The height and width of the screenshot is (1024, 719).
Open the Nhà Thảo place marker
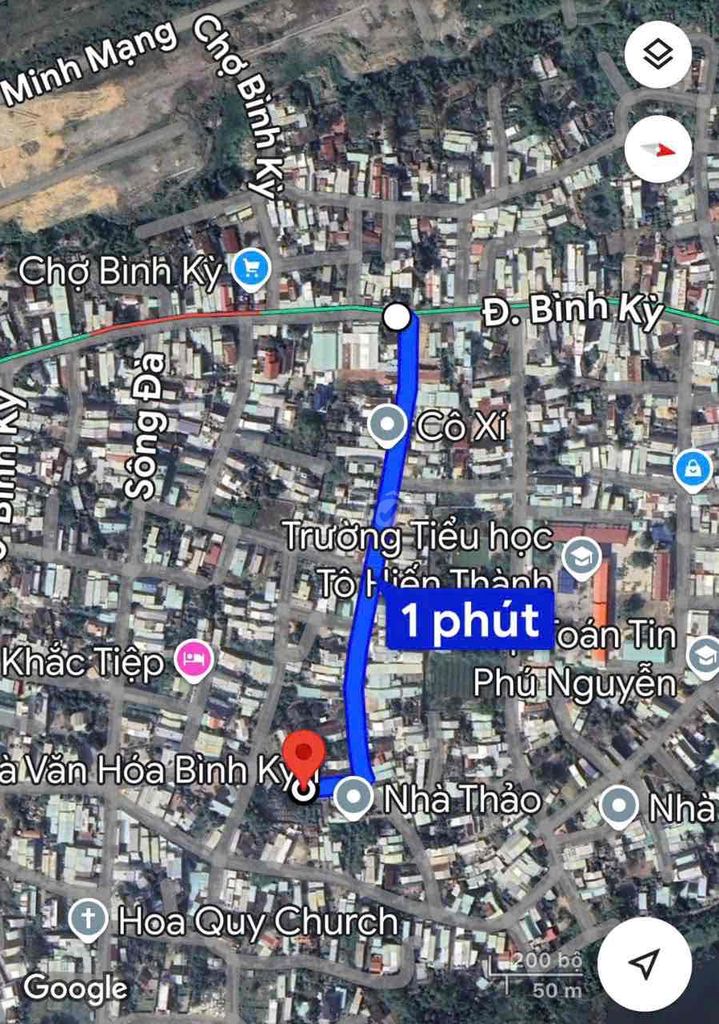[352, 798]
